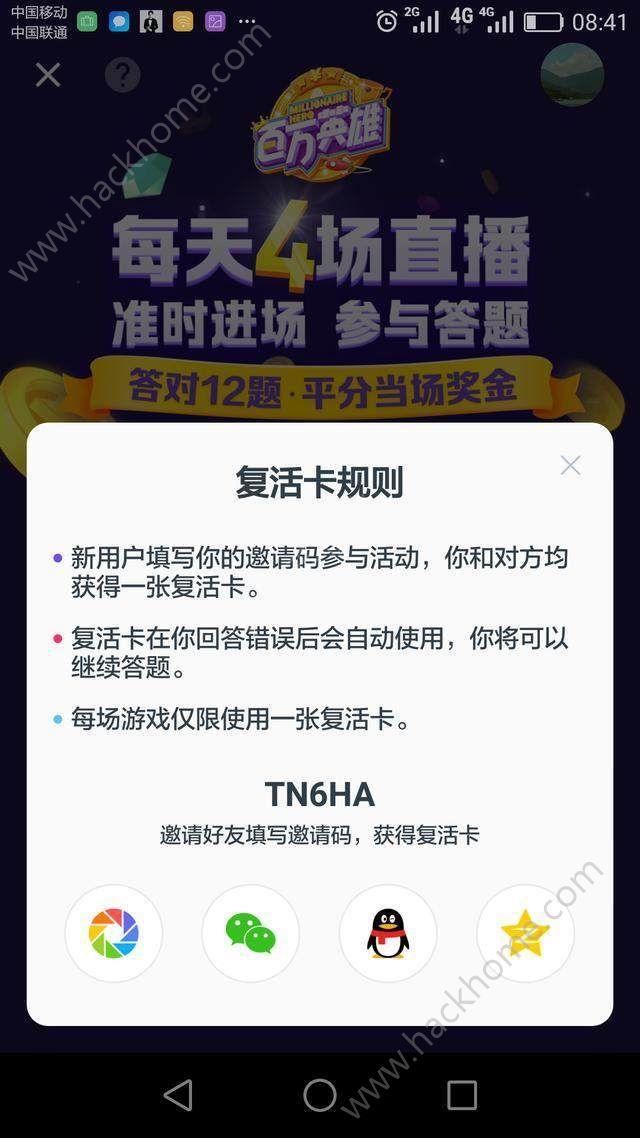Share invite code via QQ Zone star icon
This screenshot has width=640, height=1138.
[525, 933]
